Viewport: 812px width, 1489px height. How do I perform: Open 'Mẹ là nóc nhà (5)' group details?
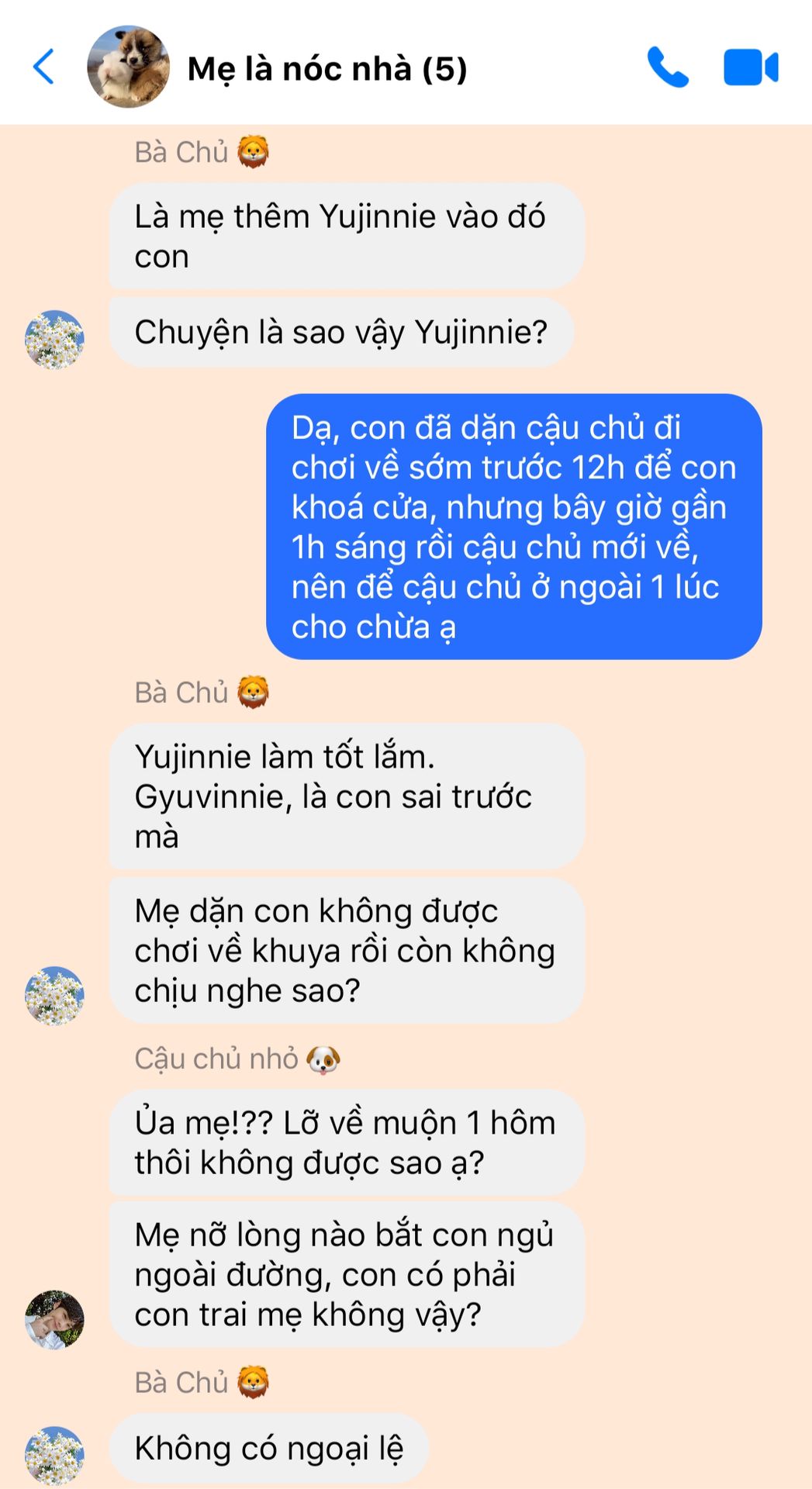pos(327,69)
